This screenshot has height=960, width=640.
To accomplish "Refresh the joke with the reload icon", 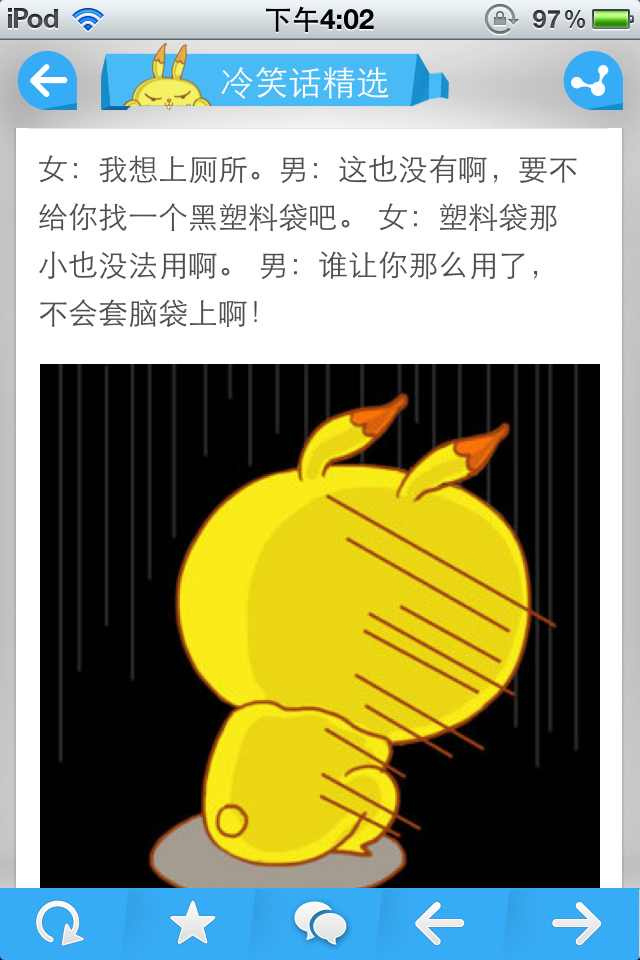I will click(60, 924).
